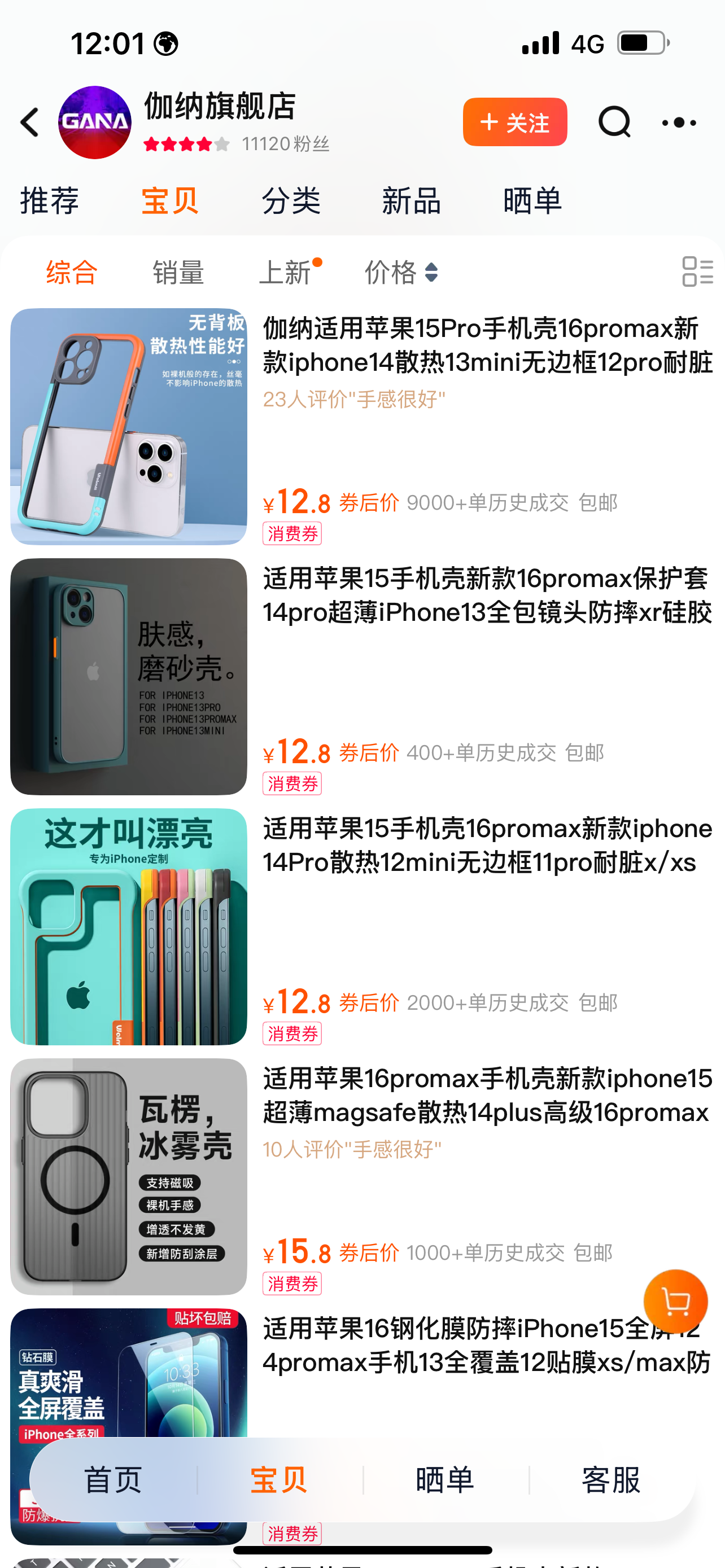Open the floating shopping cart button
Viewport: 725px width, 1568px height.
[x=675, y=1302]
